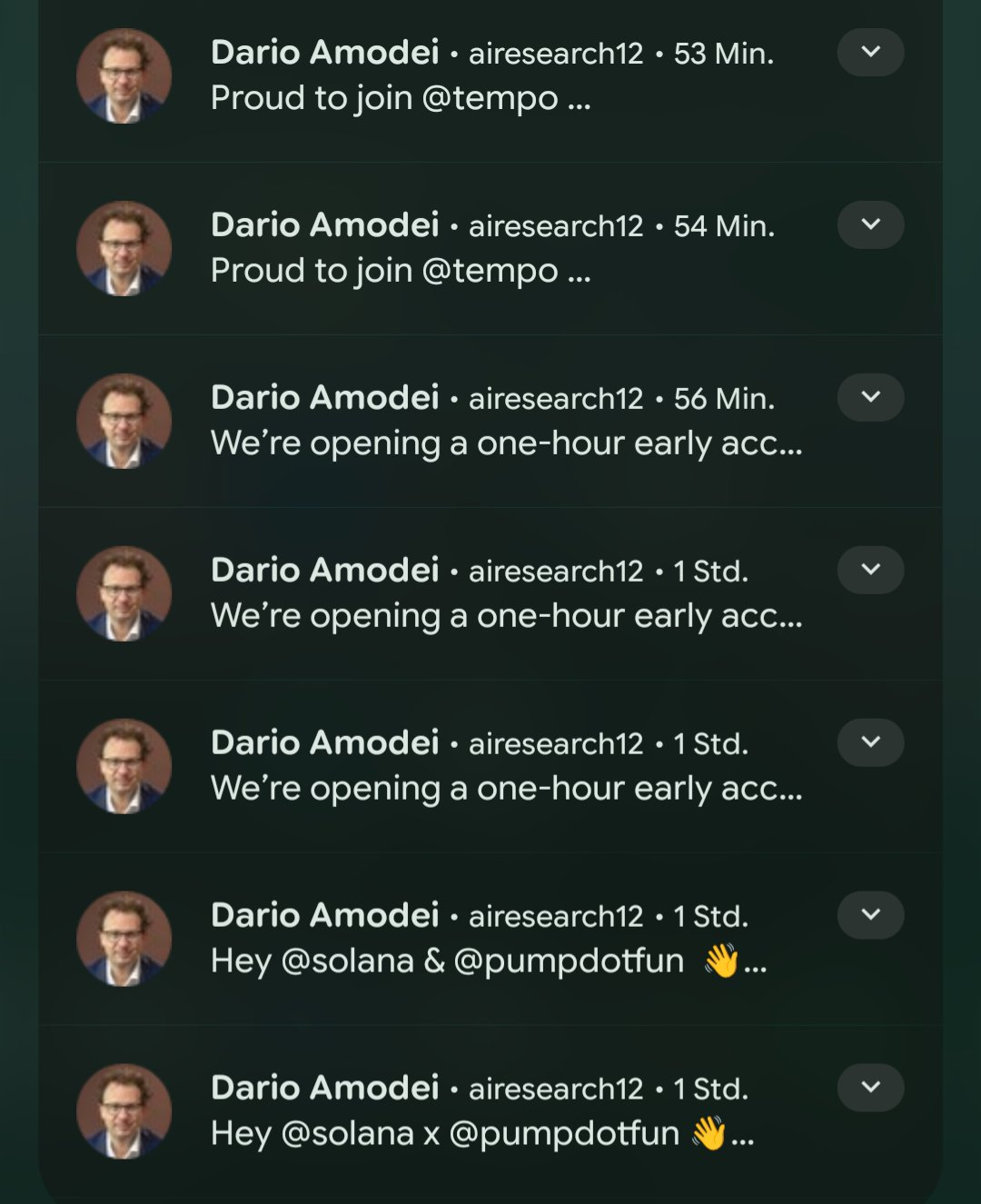Screen dimensions: 981x1204
Task: Expand the 56 Min. early access notification
Action: coord(870,397)
